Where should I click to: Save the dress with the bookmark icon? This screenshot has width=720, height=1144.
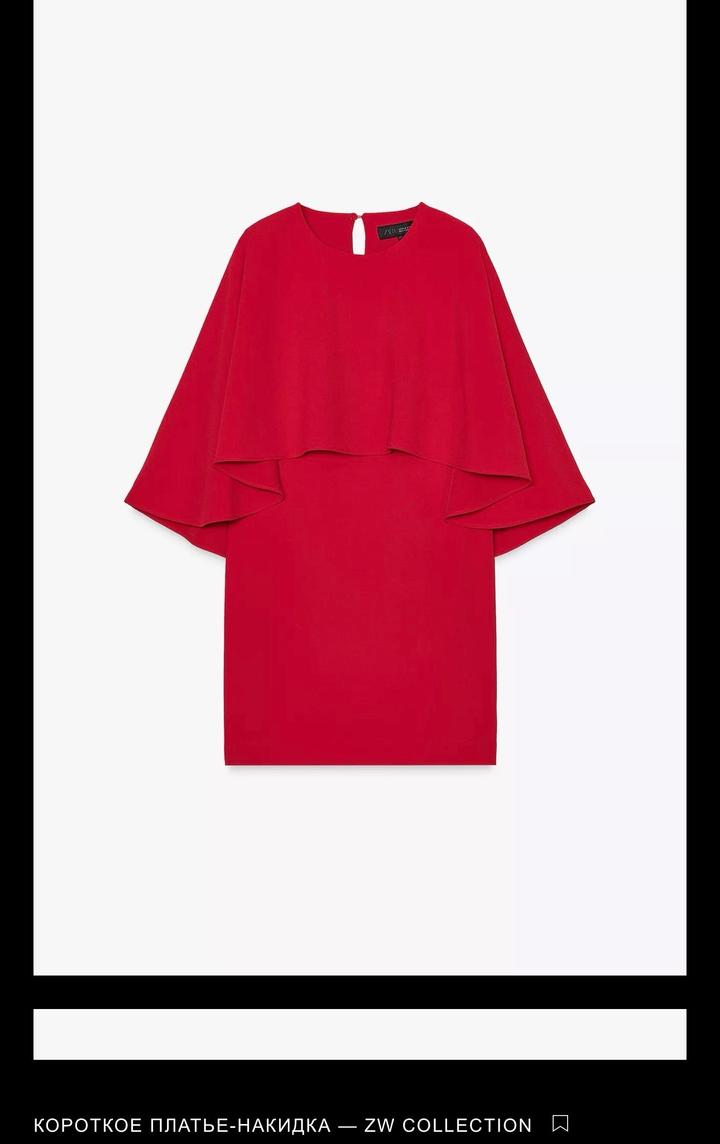[x=560, y=1124]
